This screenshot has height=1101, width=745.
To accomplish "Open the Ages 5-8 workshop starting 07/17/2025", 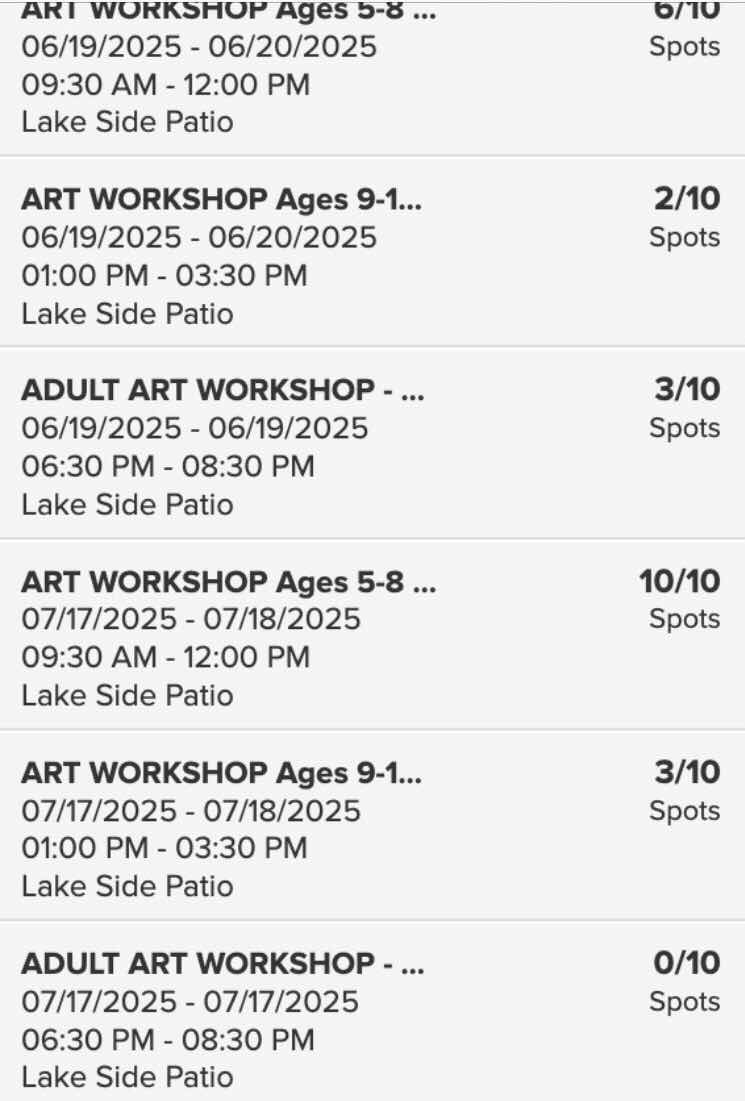I will point(372,637).
